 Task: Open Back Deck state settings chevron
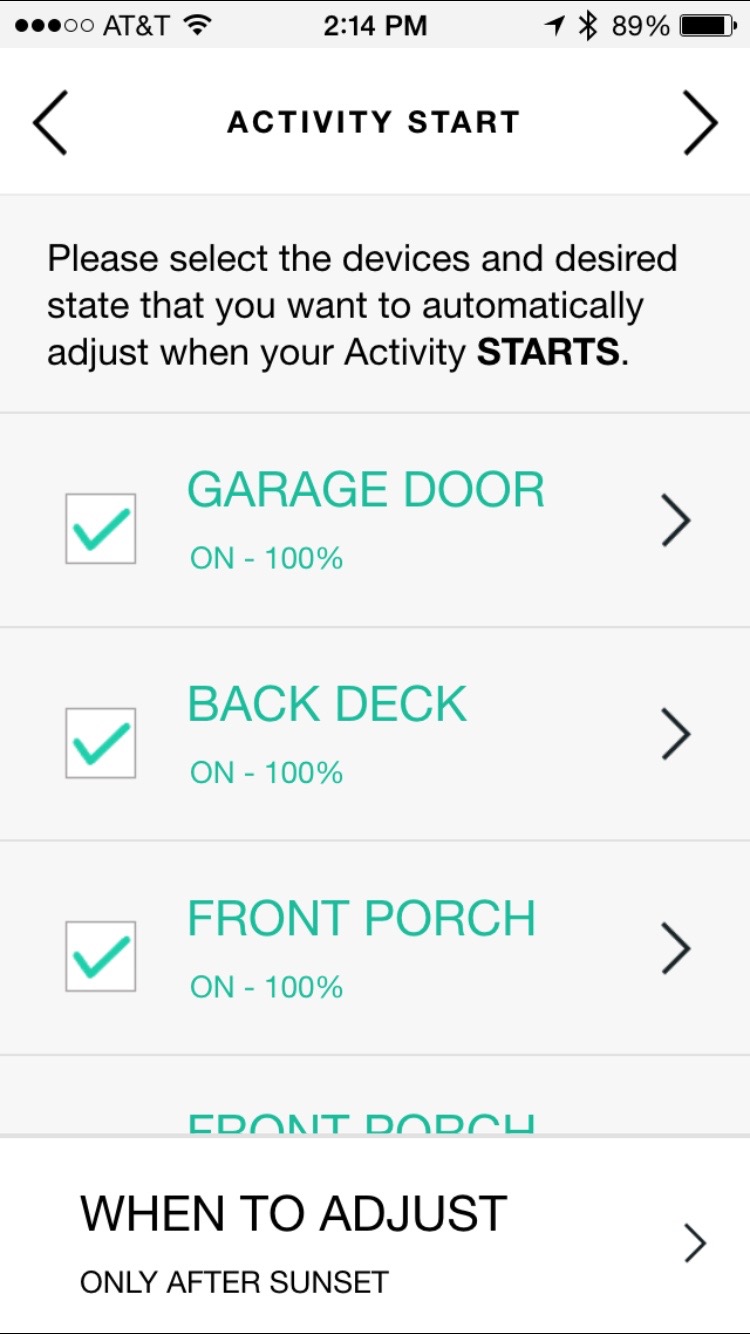point(676,735)
